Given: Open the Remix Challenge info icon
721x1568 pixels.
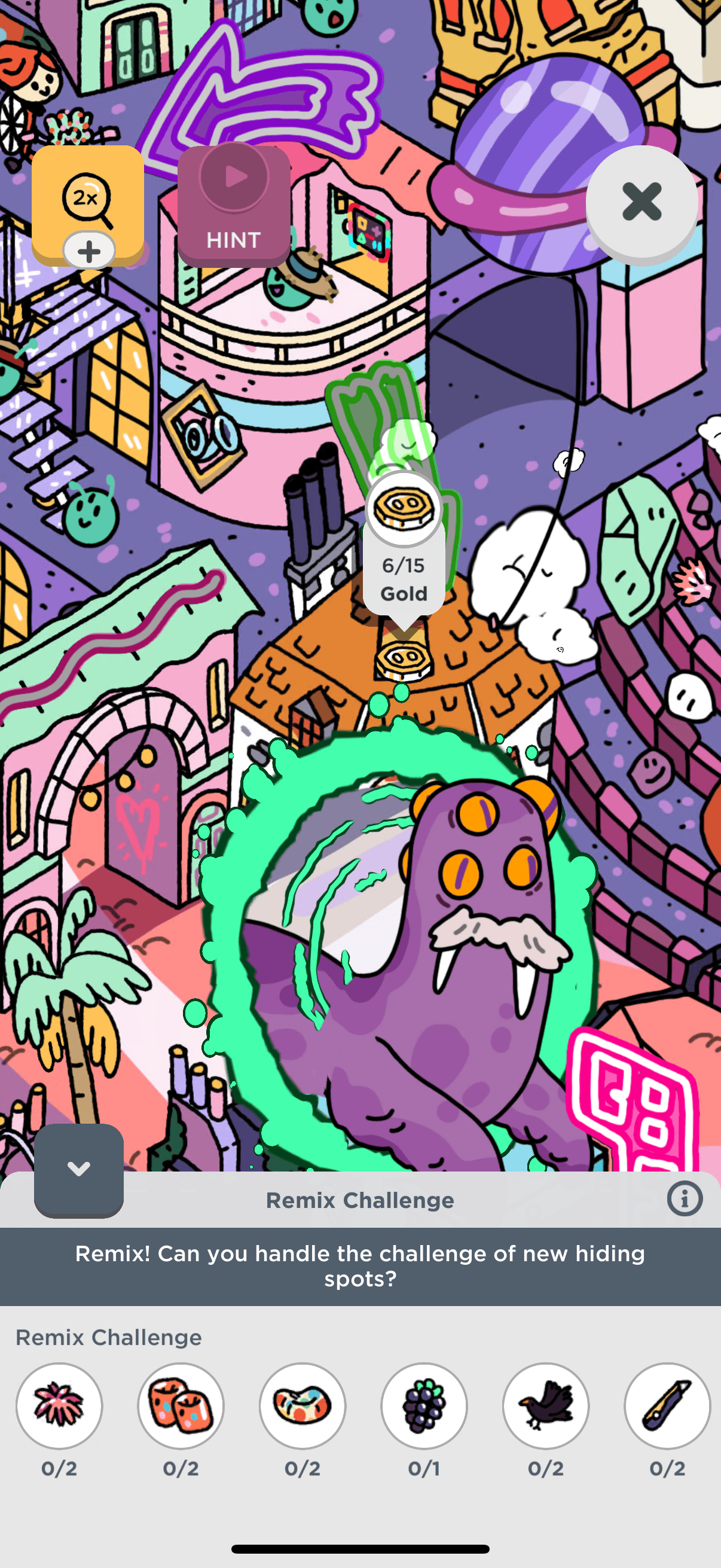Looking at the screenshot, I should tap(684, 1199).
